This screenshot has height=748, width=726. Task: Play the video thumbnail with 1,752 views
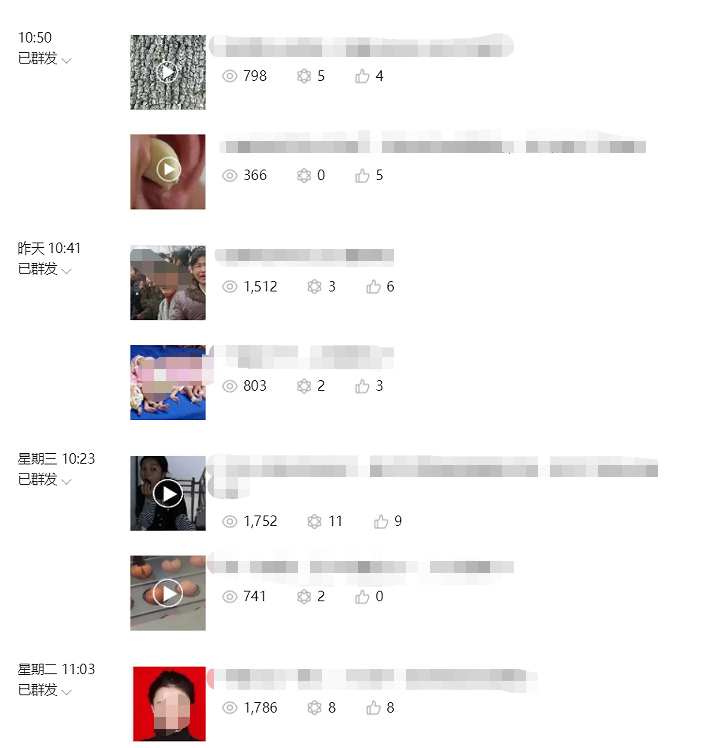(x=168, y=493)
